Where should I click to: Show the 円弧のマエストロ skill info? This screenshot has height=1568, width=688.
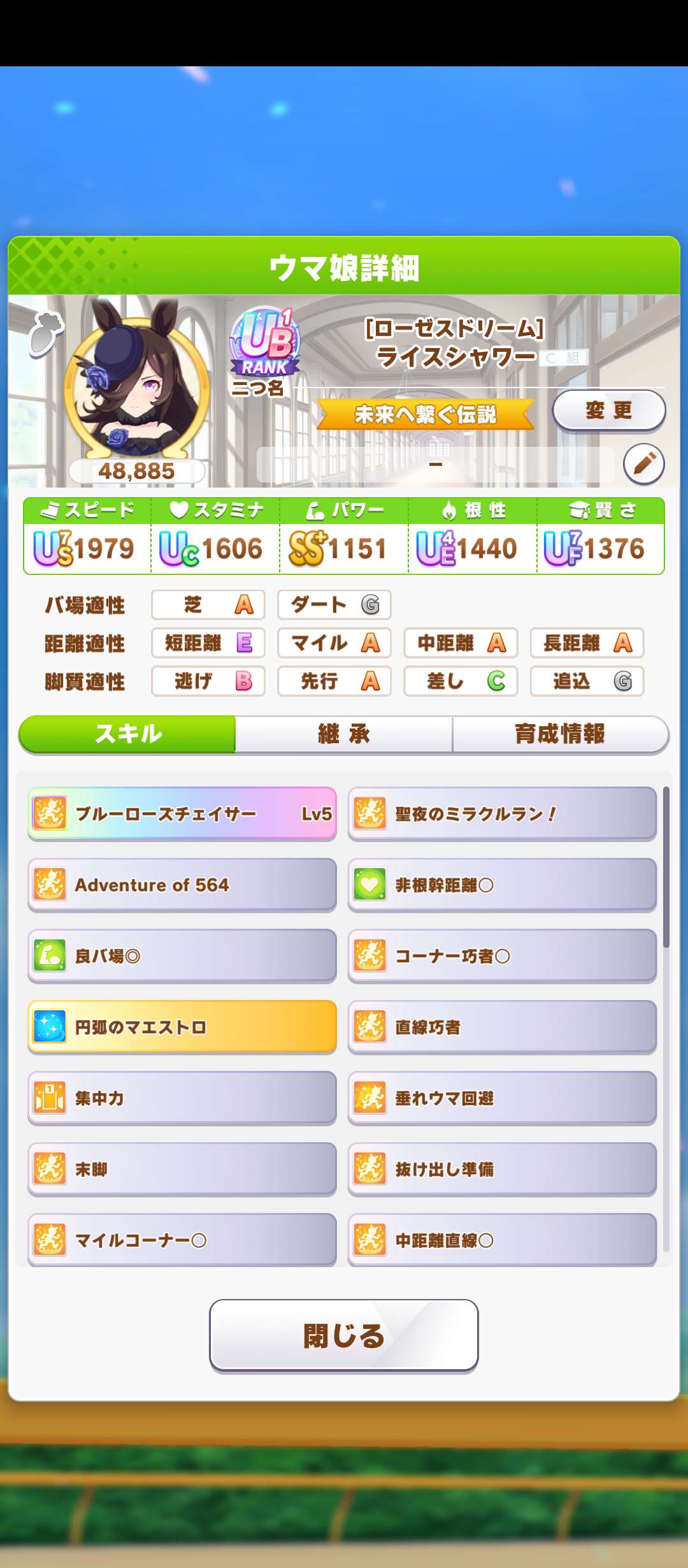(x=182, y=1027)
